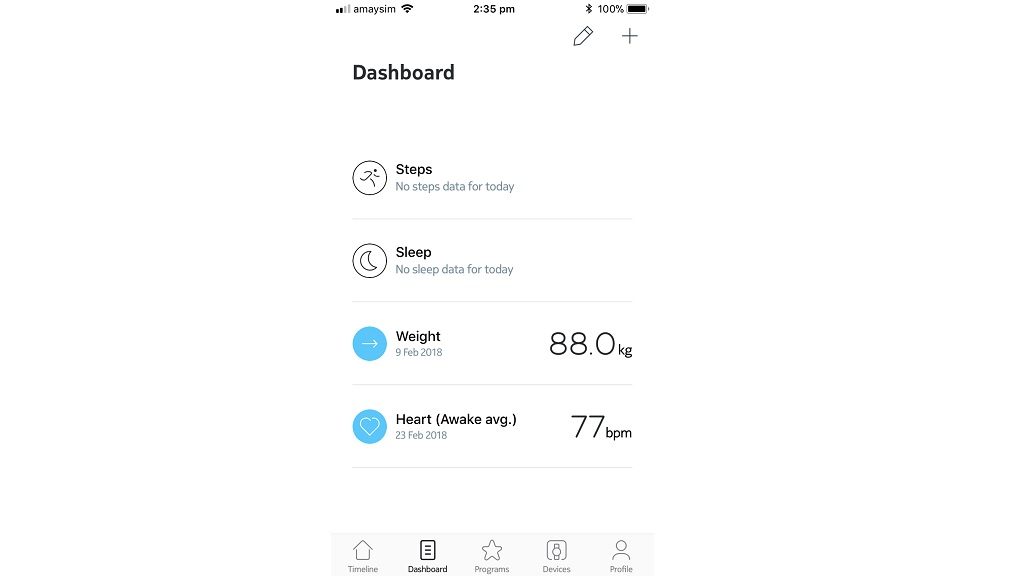The height and width of the screenshot is (576, 1024).
Task: Open the Sleep row
Action: click(491, 261)
